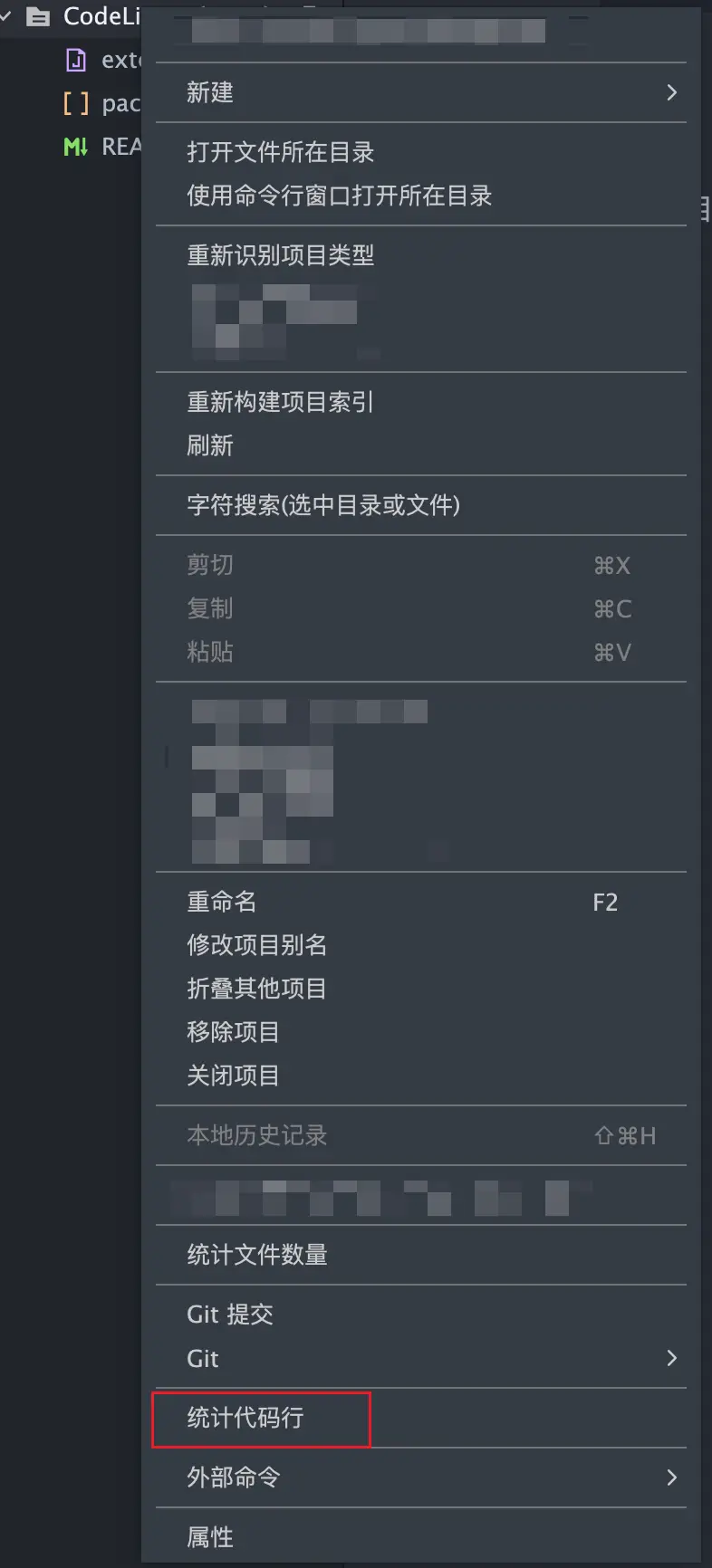Viewport: 712px width, 1568px height.
Task: Select 统计代码行
Action: [x=421, y=1418]
